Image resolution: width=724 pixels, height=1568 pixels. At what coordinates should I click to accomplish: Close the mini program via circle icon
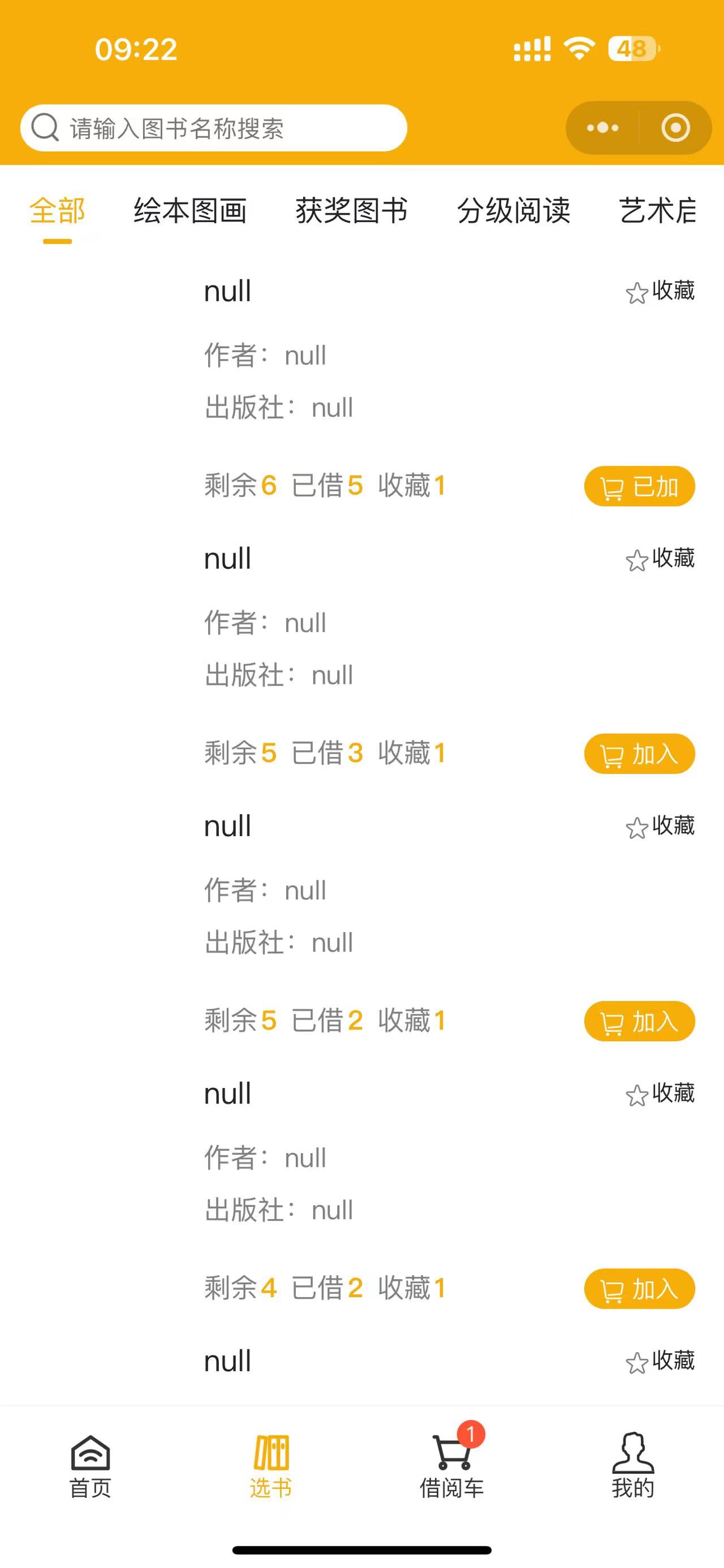[675, 128]
